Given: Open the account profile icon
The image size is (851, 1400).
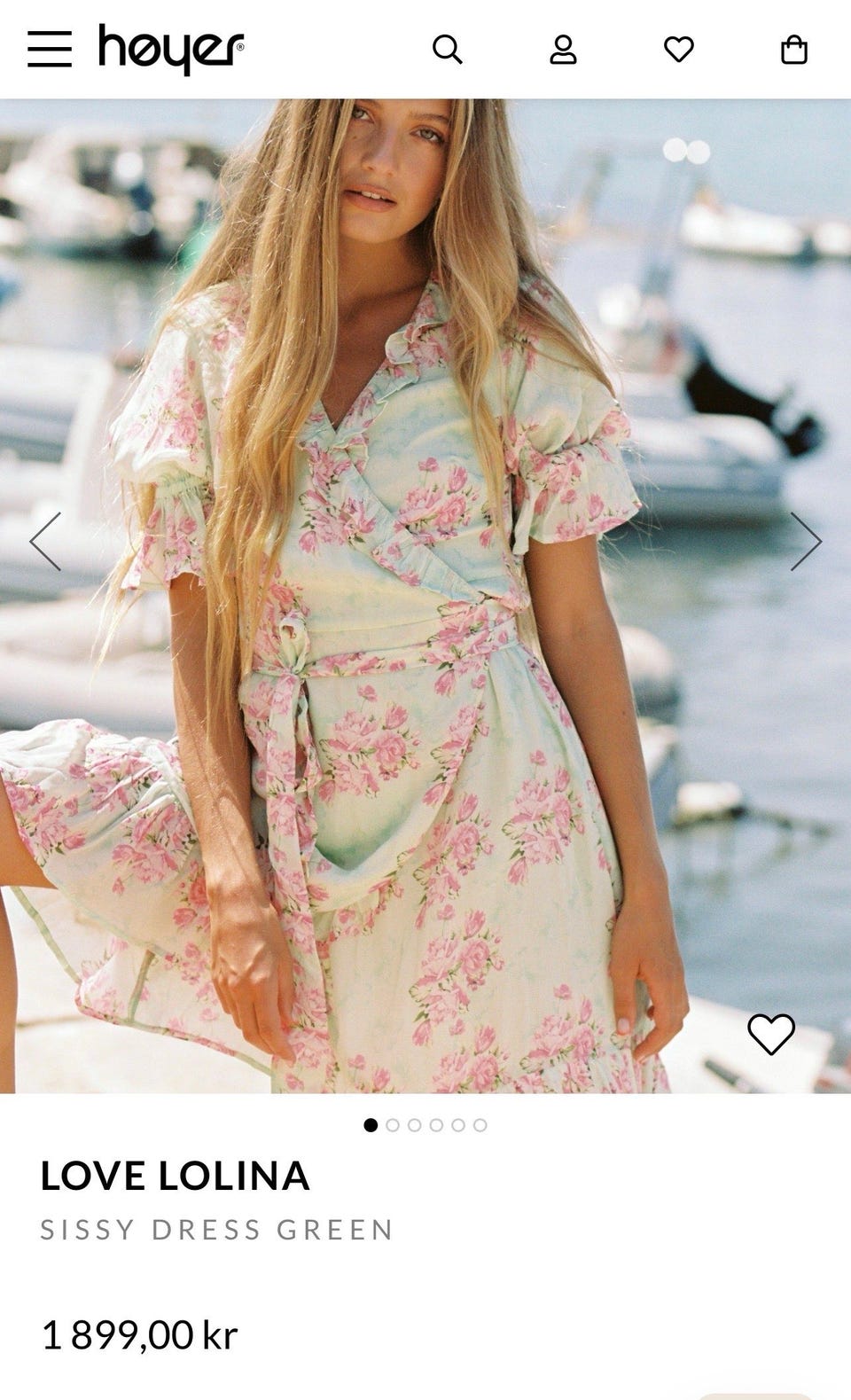Looking at the screenshot, I should pyautogui.click(x=563, y=49).
